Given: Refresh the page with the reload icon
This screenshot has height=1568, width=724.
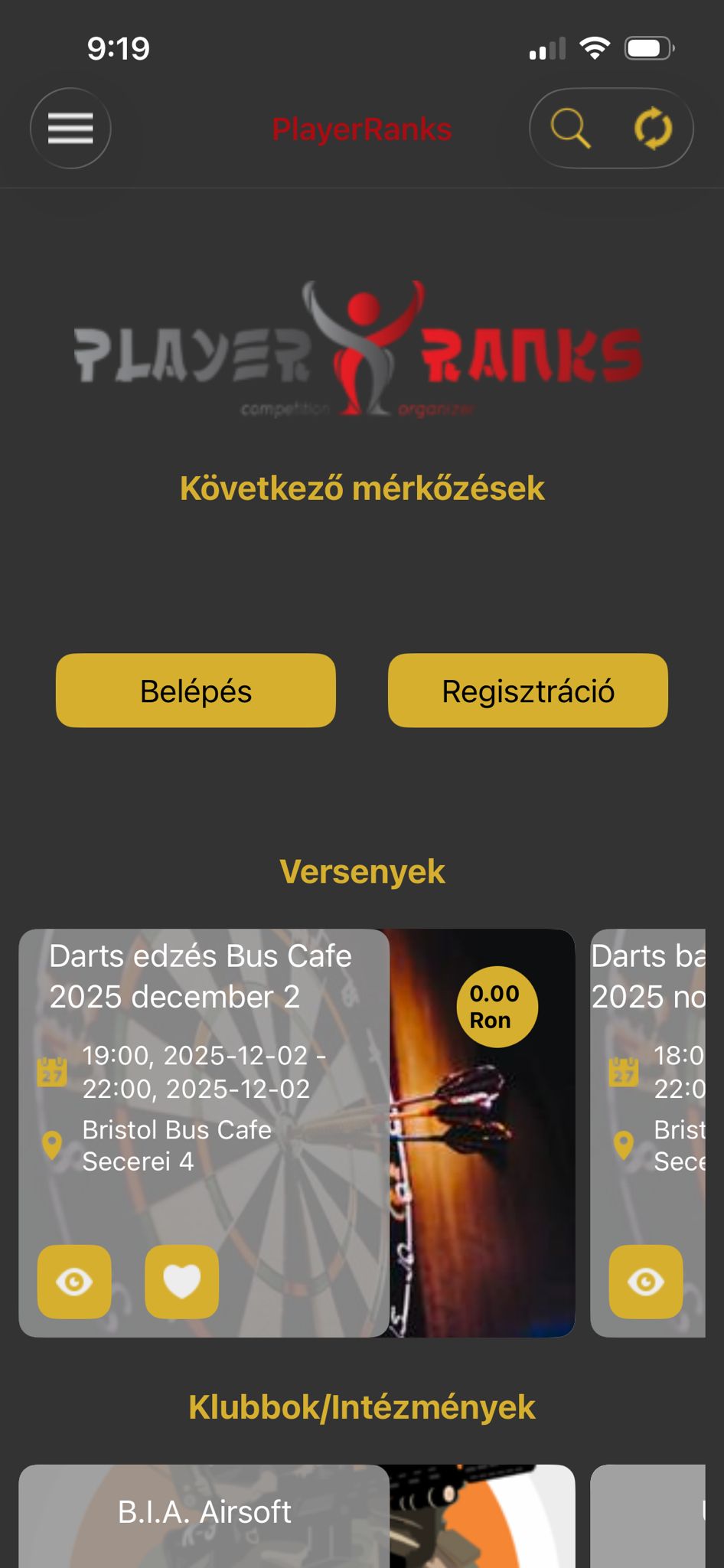Looking at the screenshot, I should tap(653, 129).
